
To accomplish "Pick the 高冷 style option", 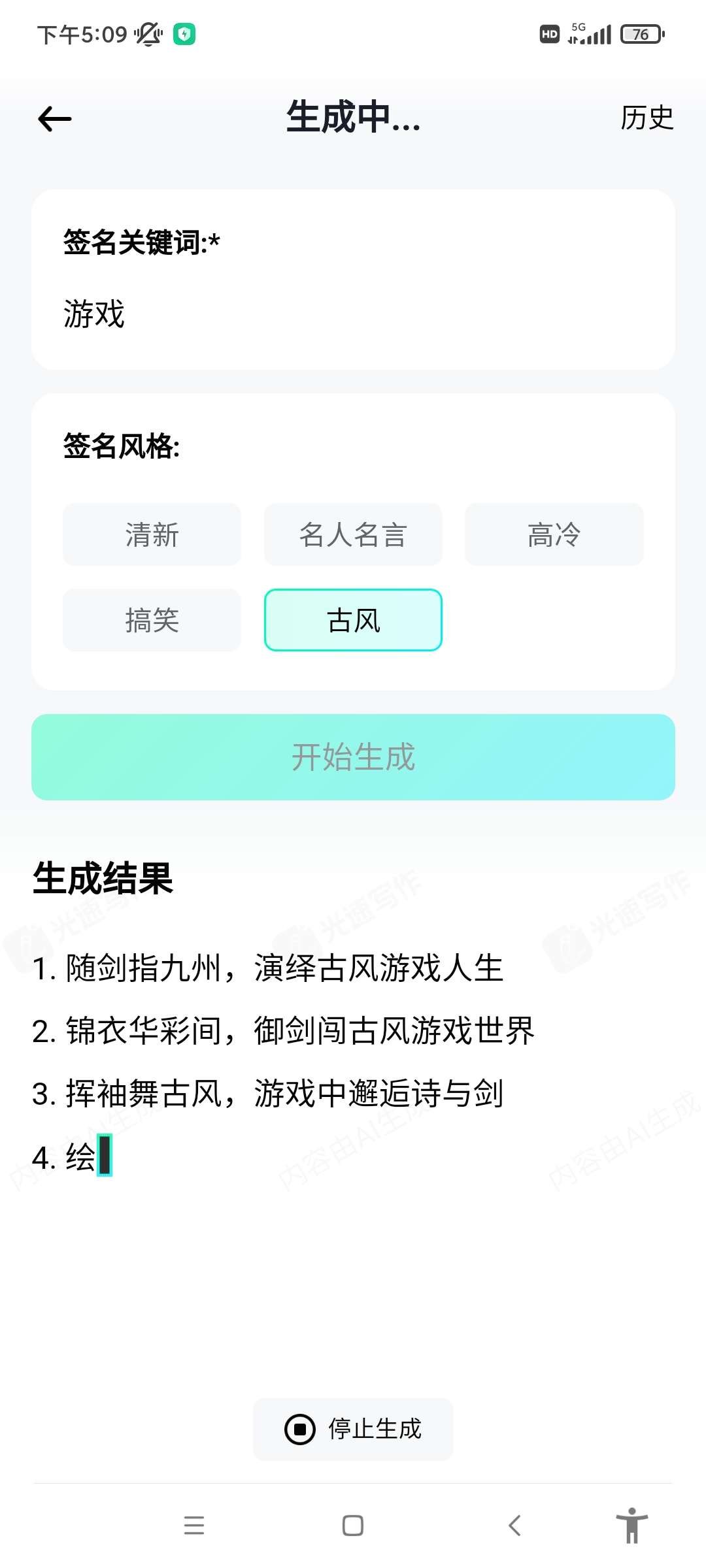I will click(554, 534).
